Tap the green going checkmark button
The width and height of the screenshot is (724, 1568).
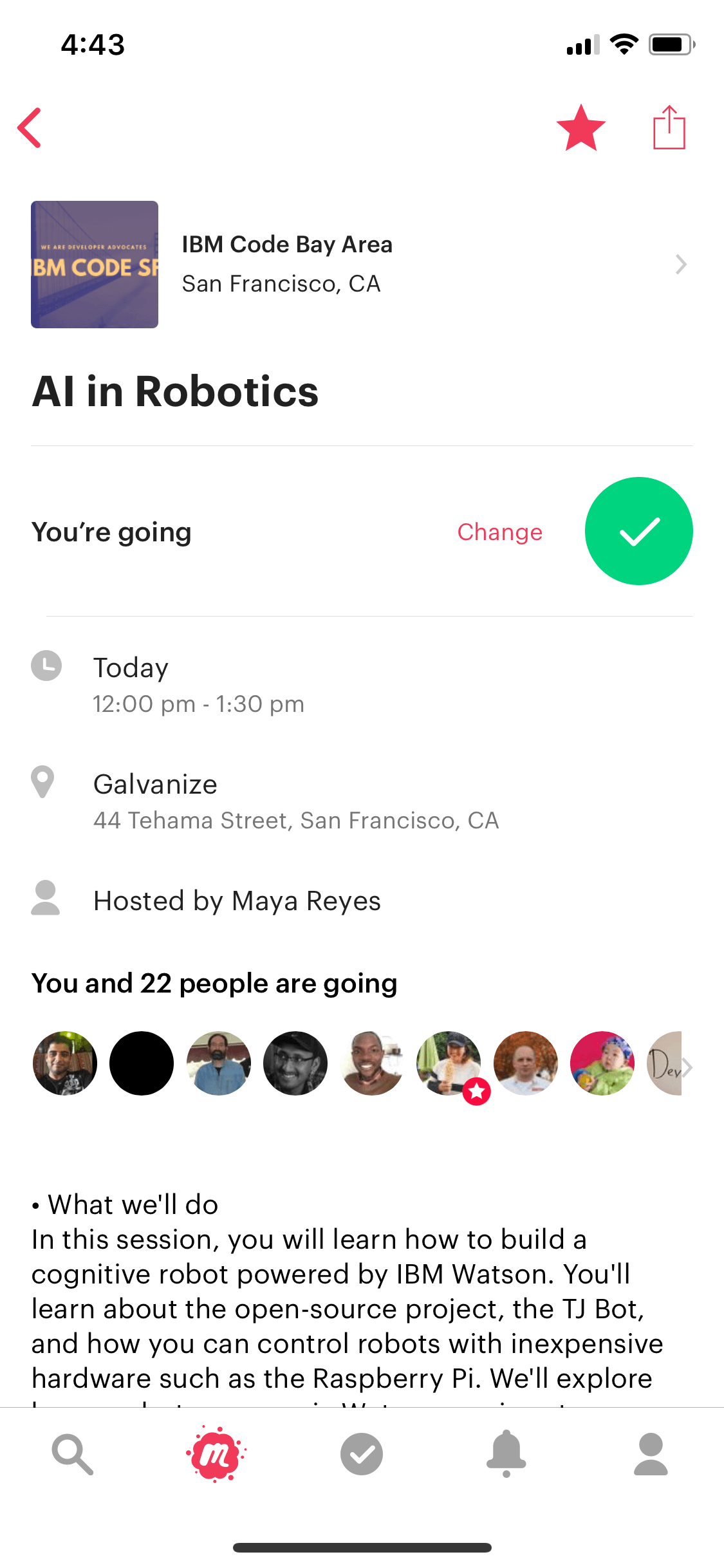pyautogui.click(x=638, y=531)
